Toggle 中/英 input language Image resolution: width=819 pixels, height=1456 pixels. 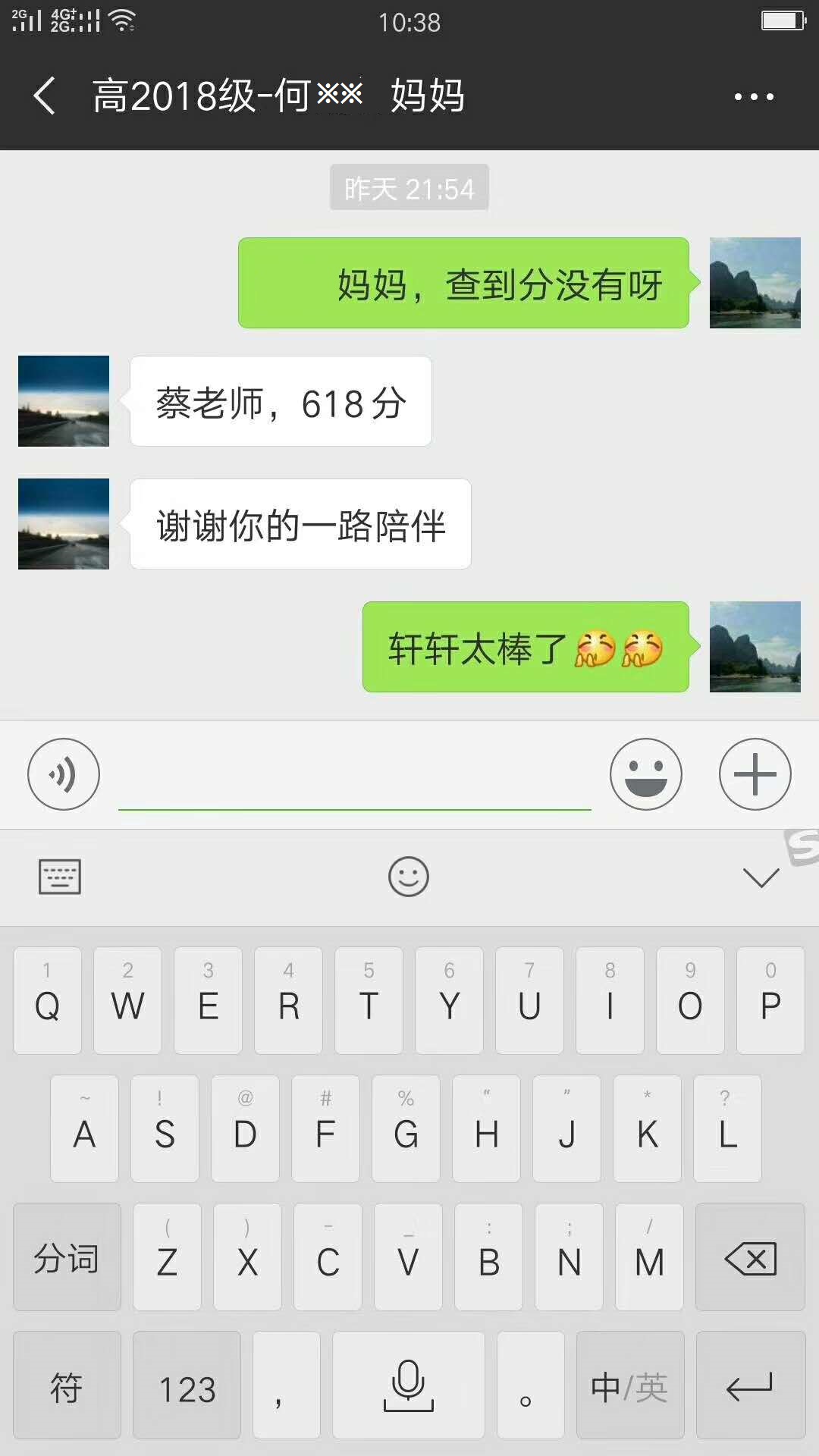pos(629,1387)
